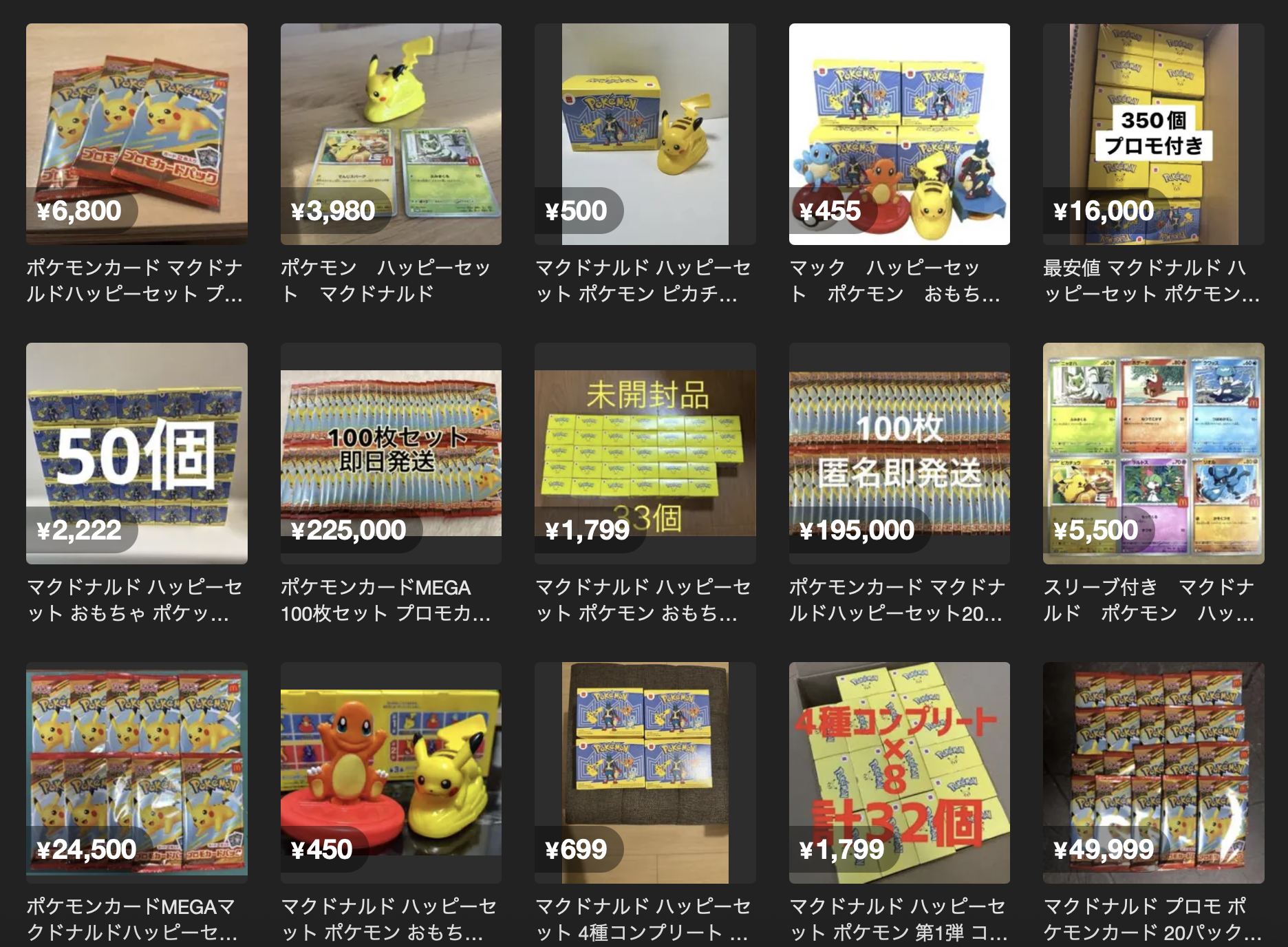The height and width of the screenshot is (947, 1288).
Task: Select the ¥24,500 ポケモンカードMEGA packs listing
Action: [x=136, y=772]
